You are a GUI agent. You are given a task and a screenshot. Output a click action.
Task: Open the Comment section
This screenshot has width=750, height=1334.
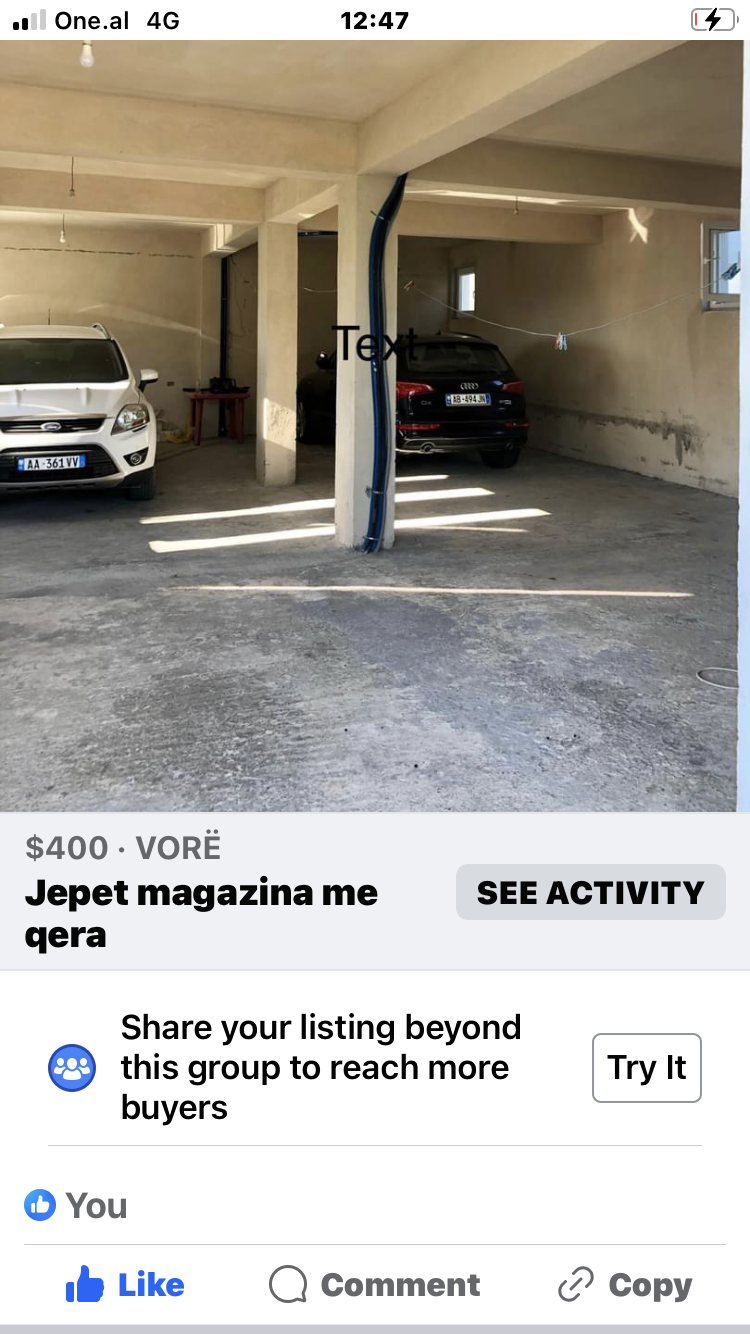coord(375,1285)
